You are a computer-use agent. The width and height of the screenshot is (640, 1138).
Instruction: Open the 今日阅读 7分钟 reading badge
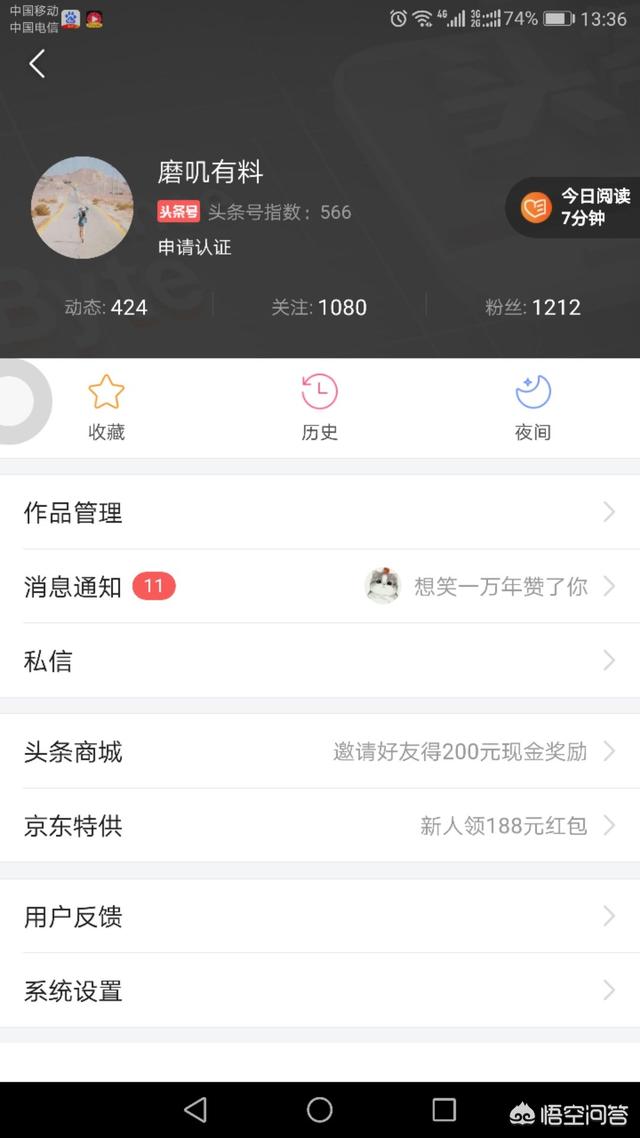pos(574,207)
